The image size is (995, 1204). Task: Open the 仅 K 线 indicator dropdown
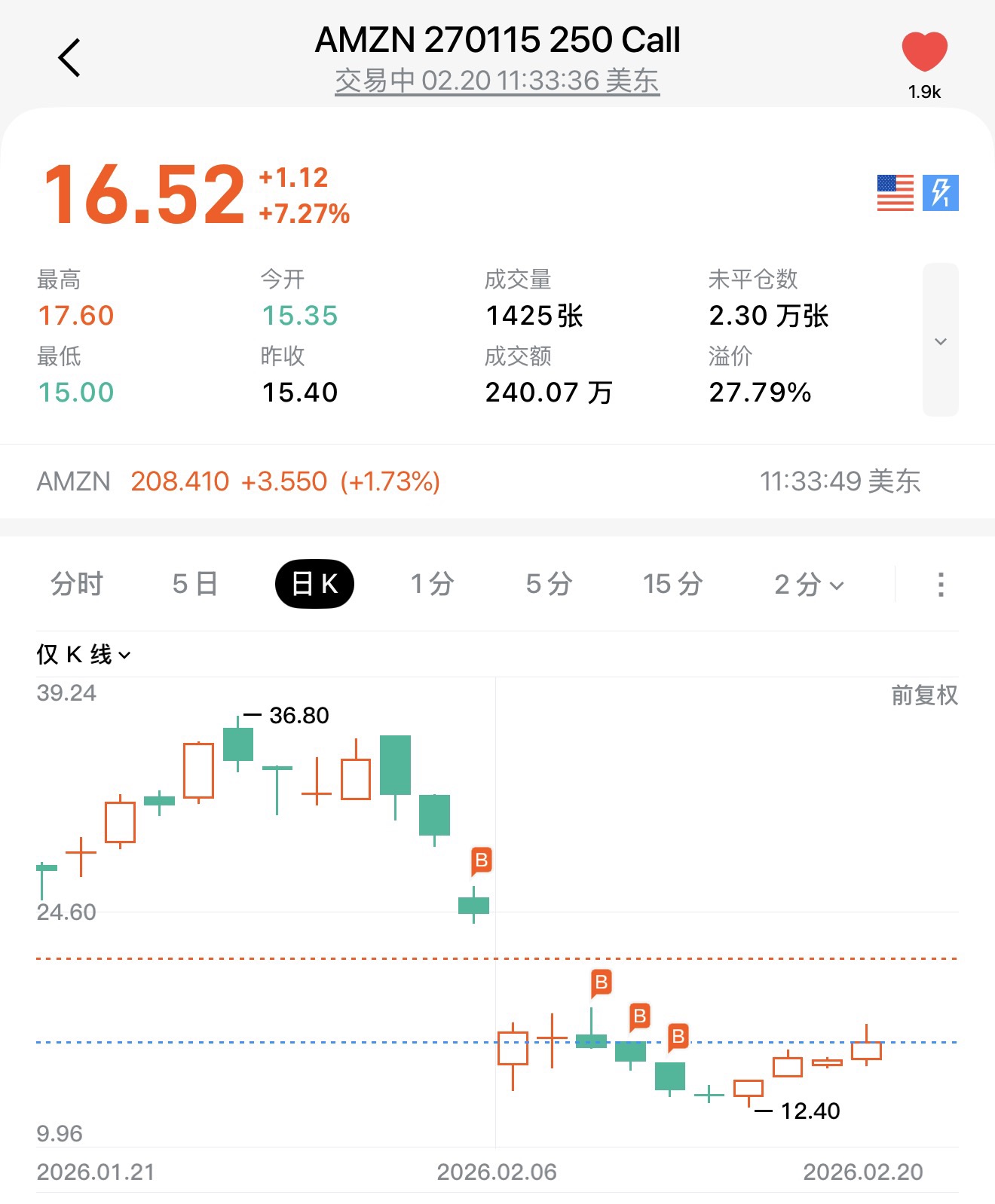tap(83, 655)
